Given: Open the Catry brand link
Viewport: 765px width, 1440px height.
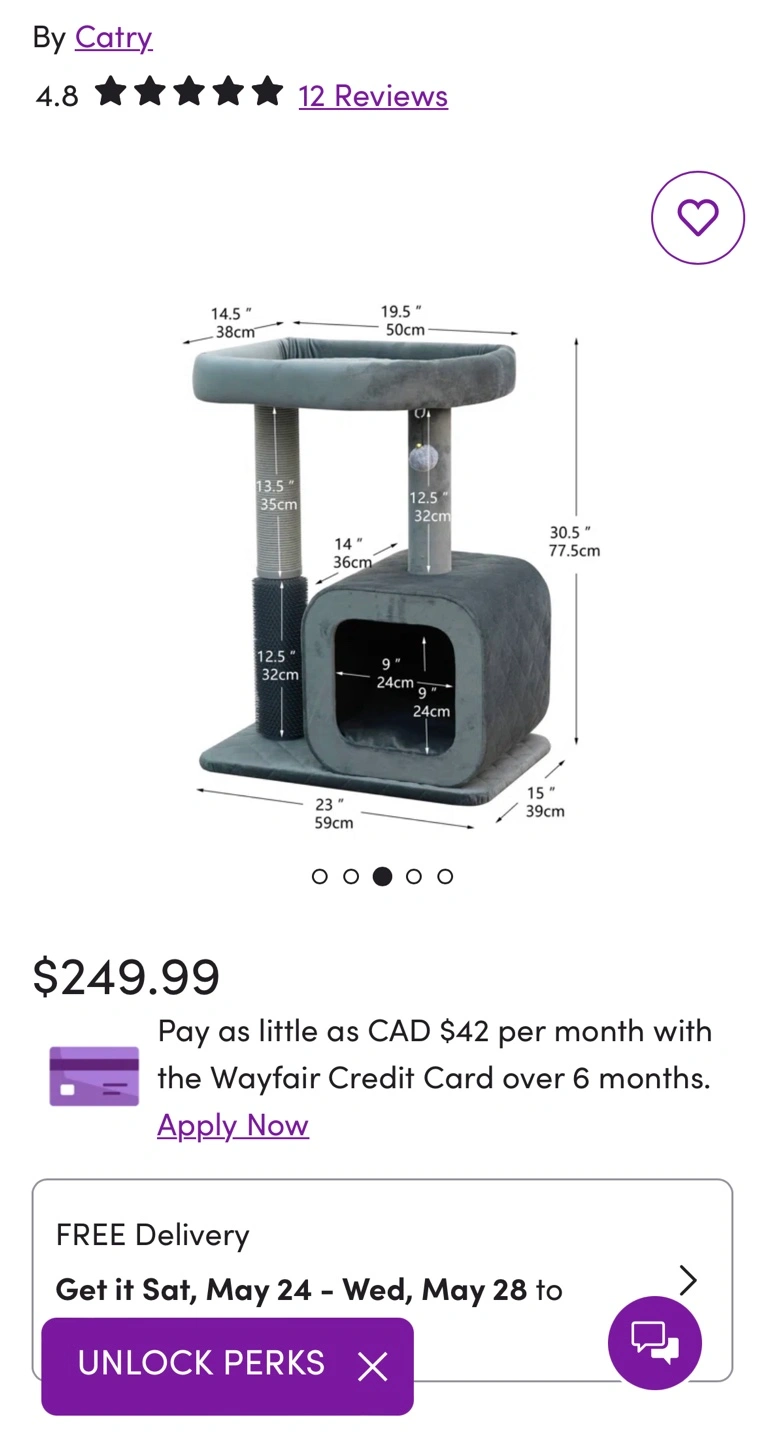Looking at the screenshot, I should (113, 37).
